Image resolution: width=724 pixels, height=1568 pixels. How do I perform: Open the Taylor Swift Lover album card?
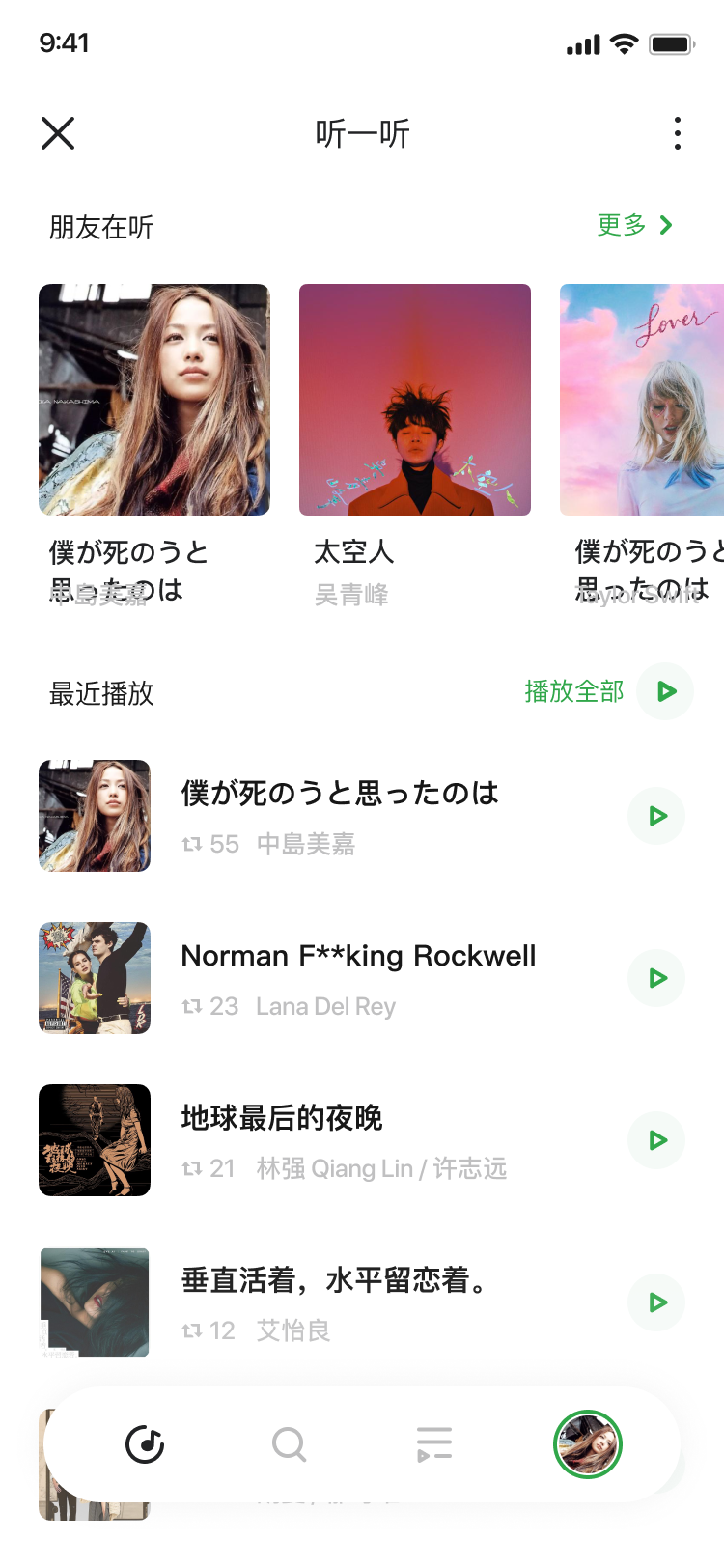[642, 400]
